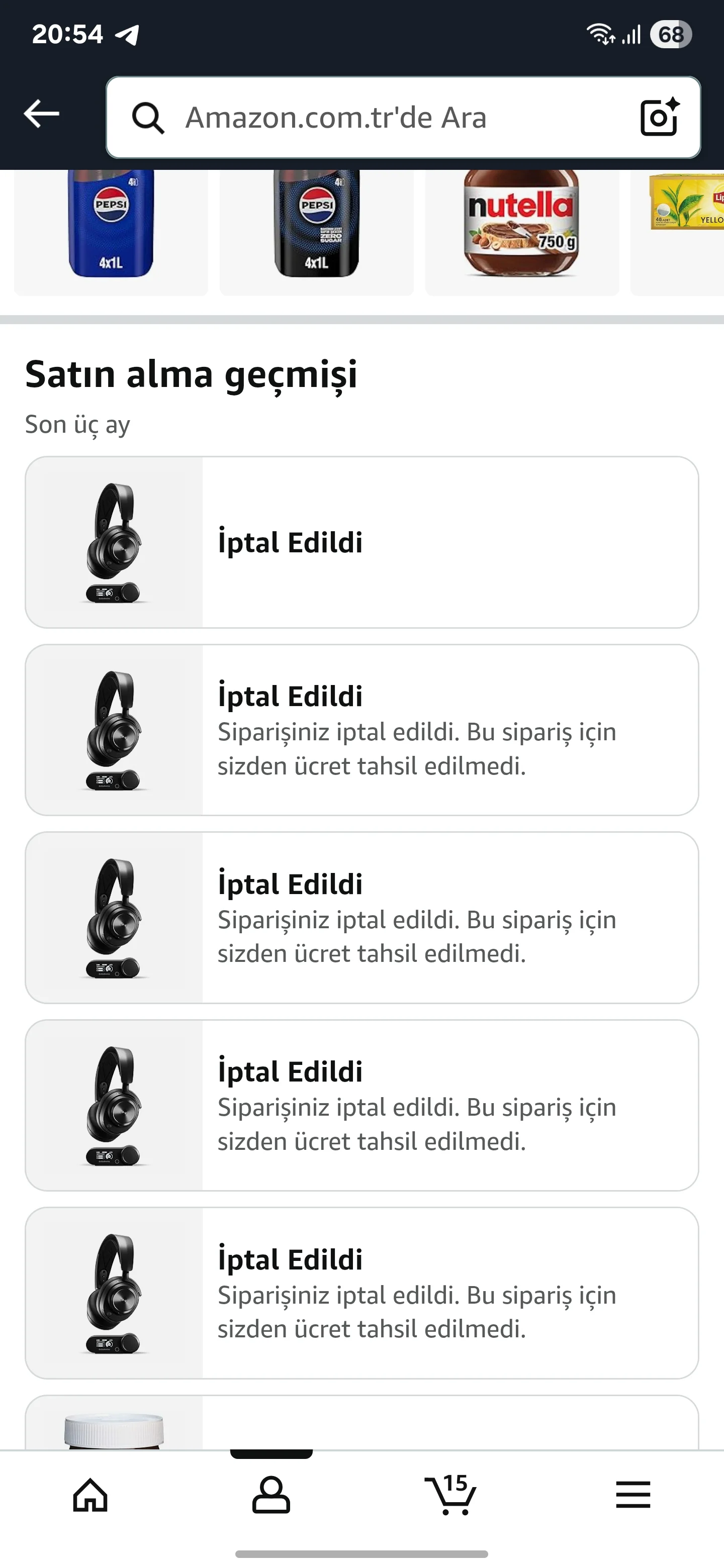Switch to the account profile tab
724x1568 pixels.
point(271,1495)
